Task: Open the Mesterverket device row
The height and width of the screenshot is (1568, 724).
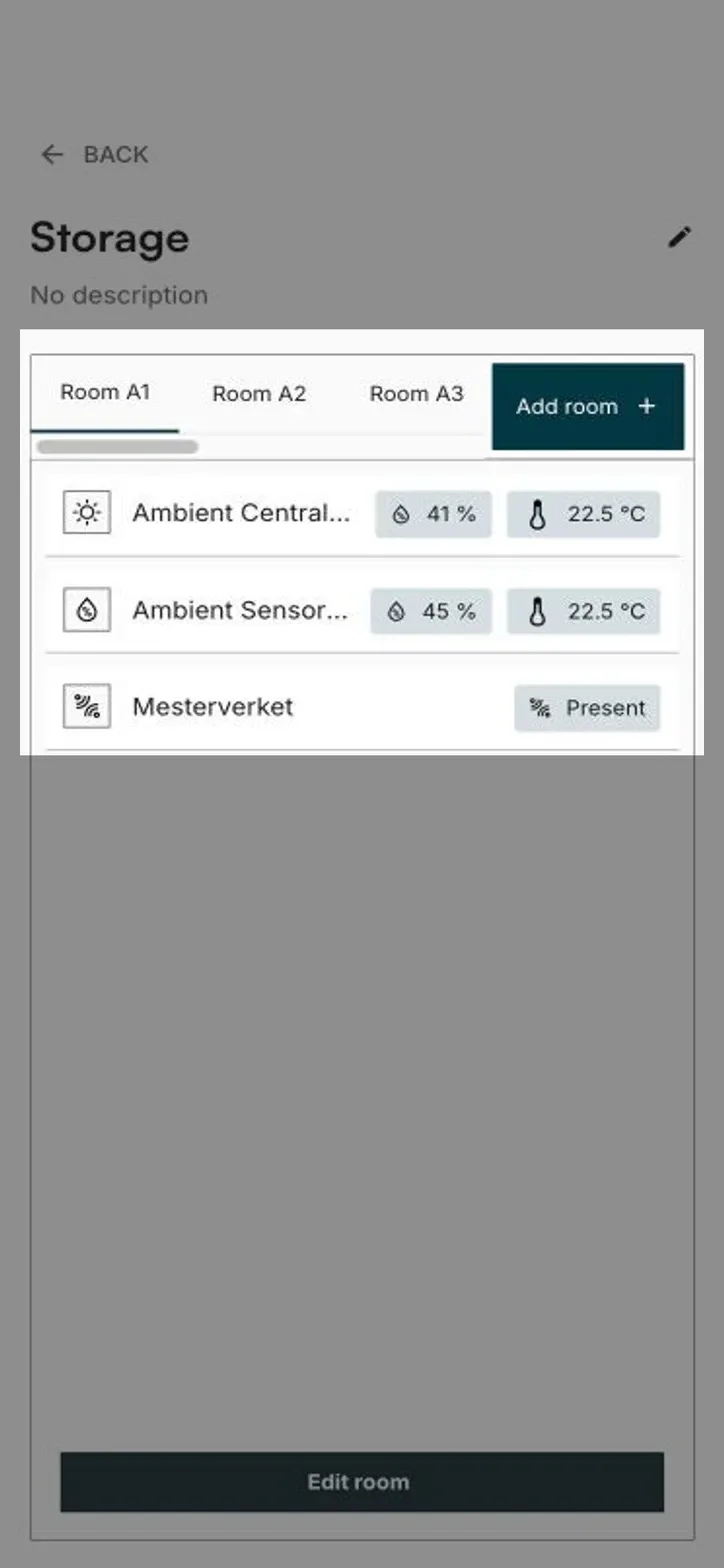Action: [362, 707]
